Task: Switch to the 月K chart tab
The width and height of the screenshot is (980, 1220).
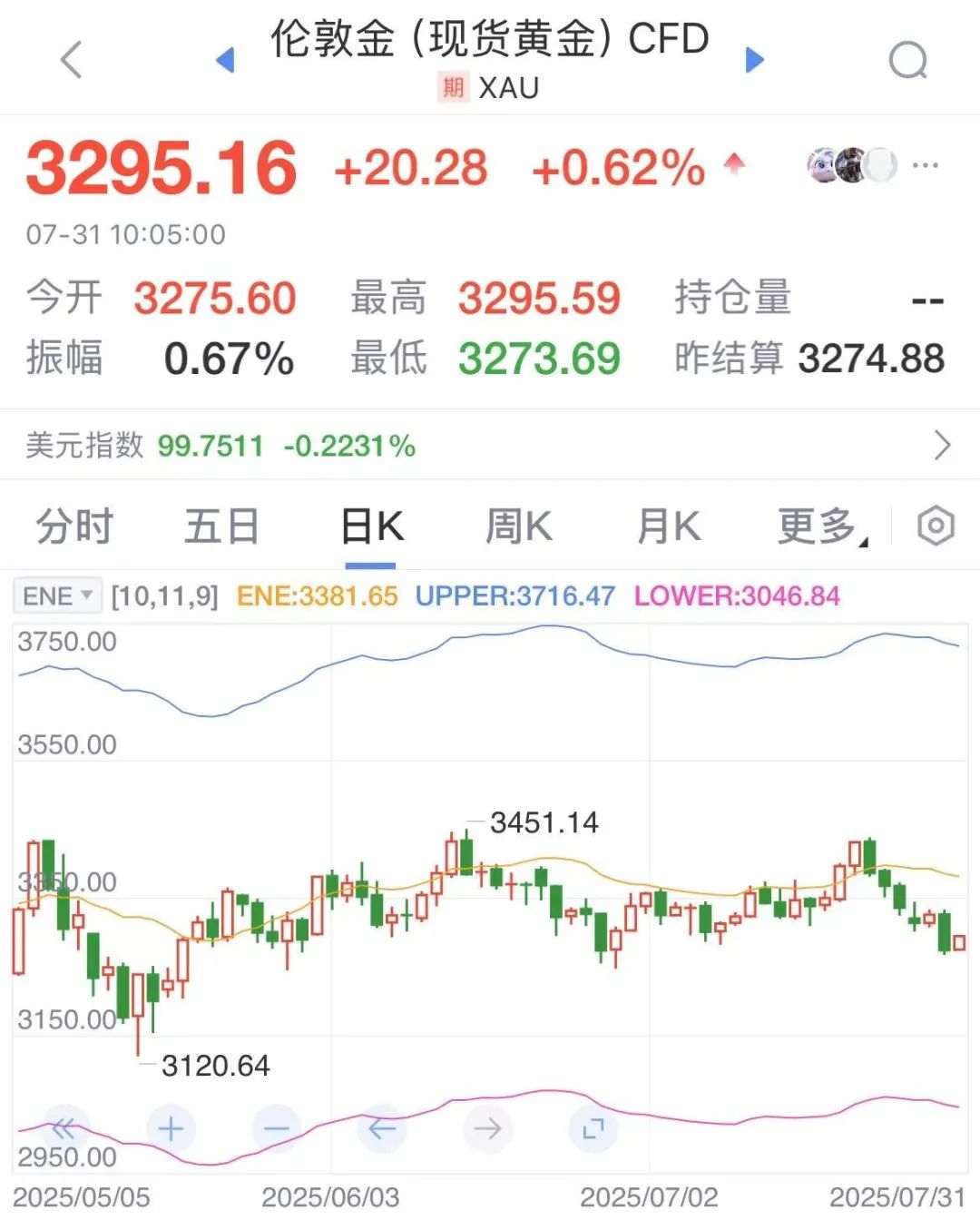Action: [x=669, y=526]
